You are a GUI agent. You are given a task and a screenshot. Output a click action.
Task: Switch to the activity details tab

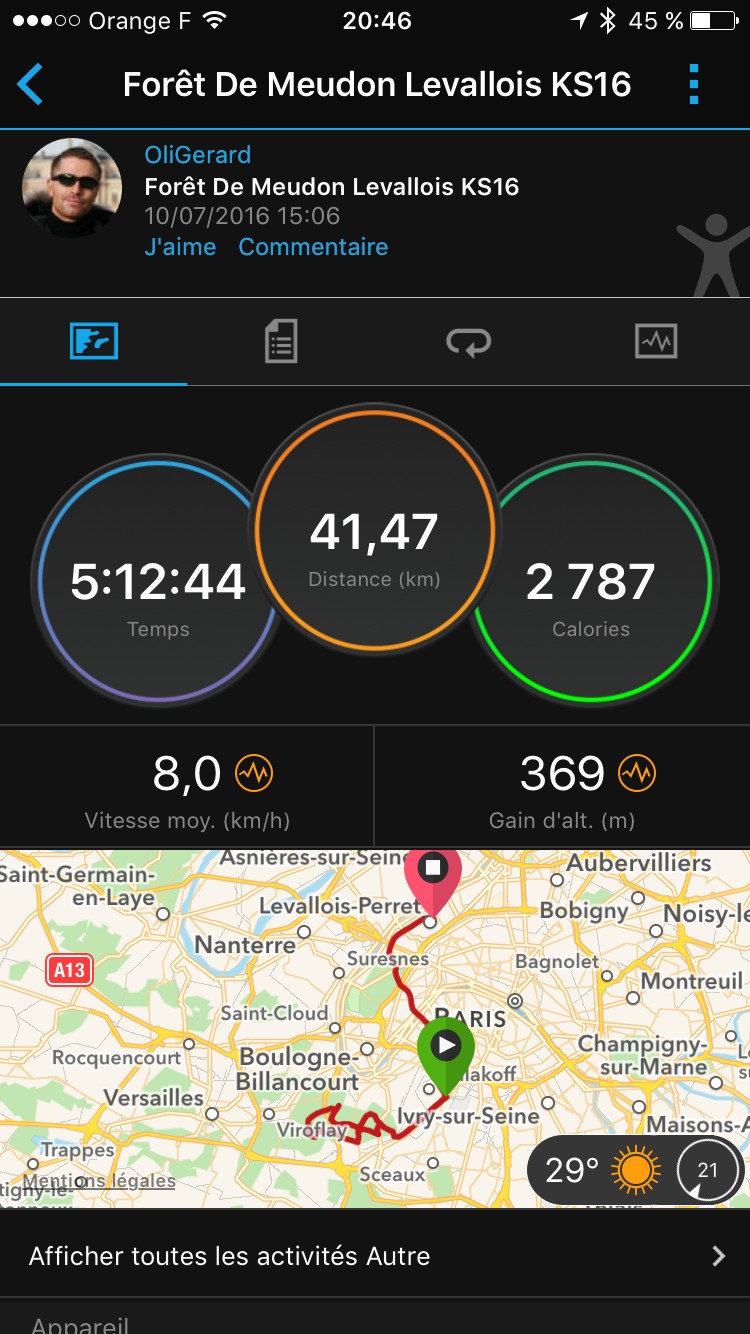tap(281, 341)
